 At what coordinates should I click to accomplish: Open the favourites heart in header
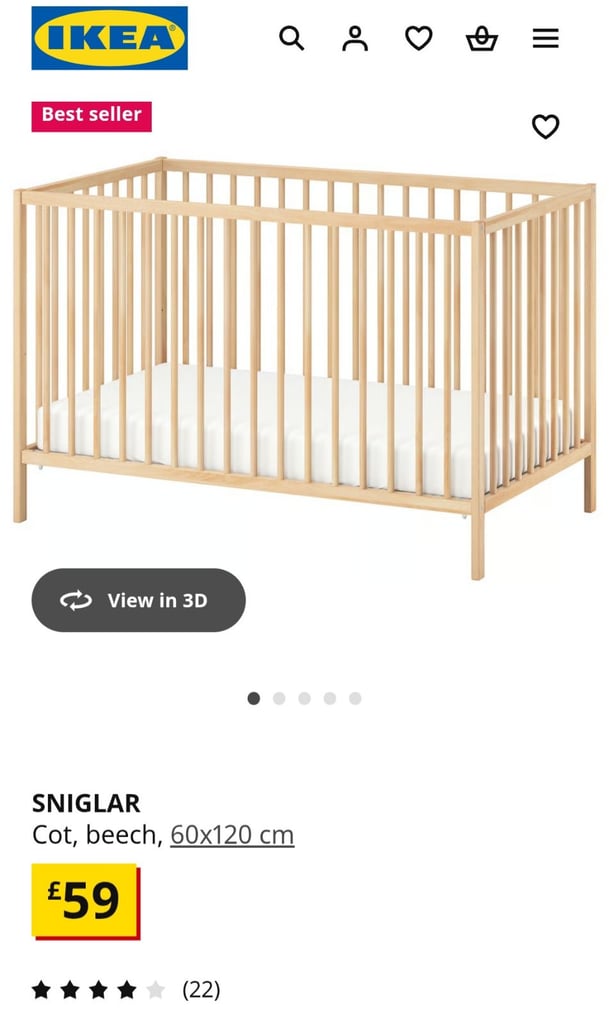[418, 39]
